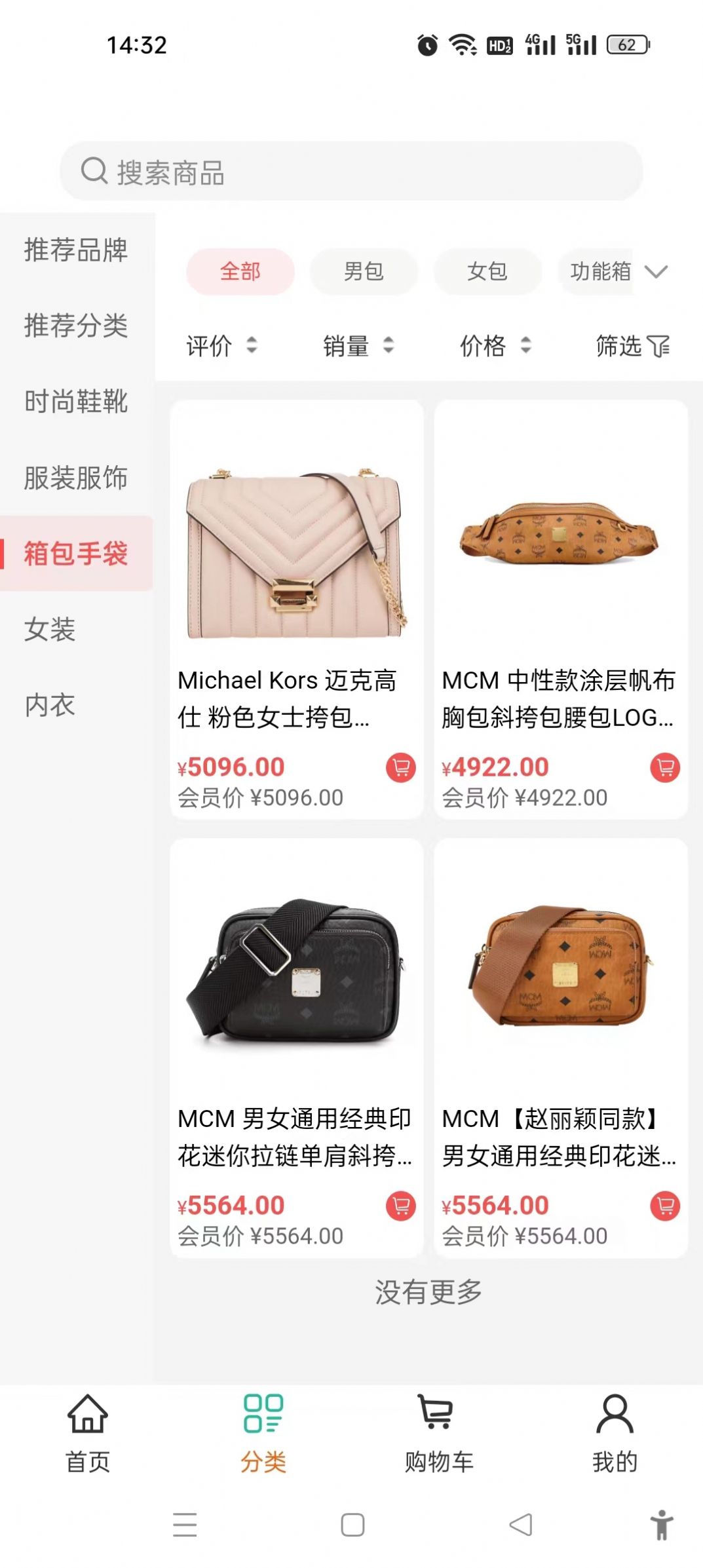Sort products by 价格
The image size is (703, 1568).
click(x=495, y=345)
